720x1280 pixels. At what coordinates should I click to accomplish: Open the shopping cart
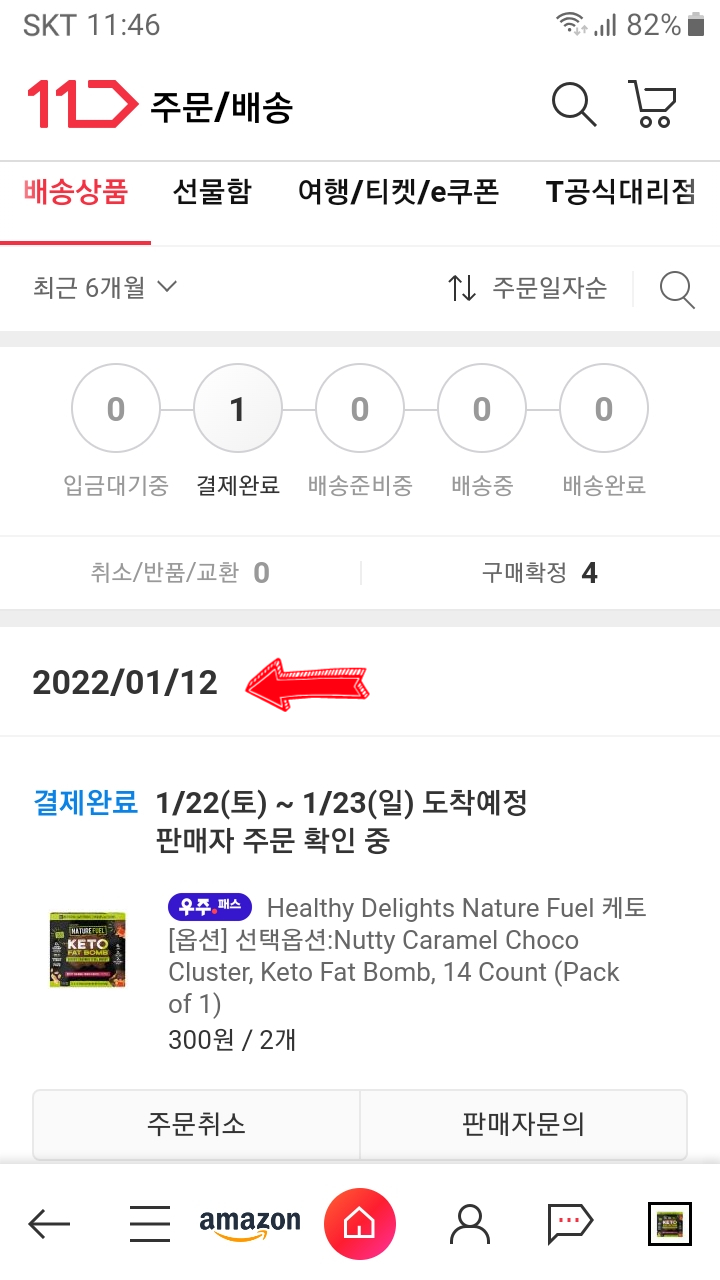pyautogui.click(x=653, y=104)
